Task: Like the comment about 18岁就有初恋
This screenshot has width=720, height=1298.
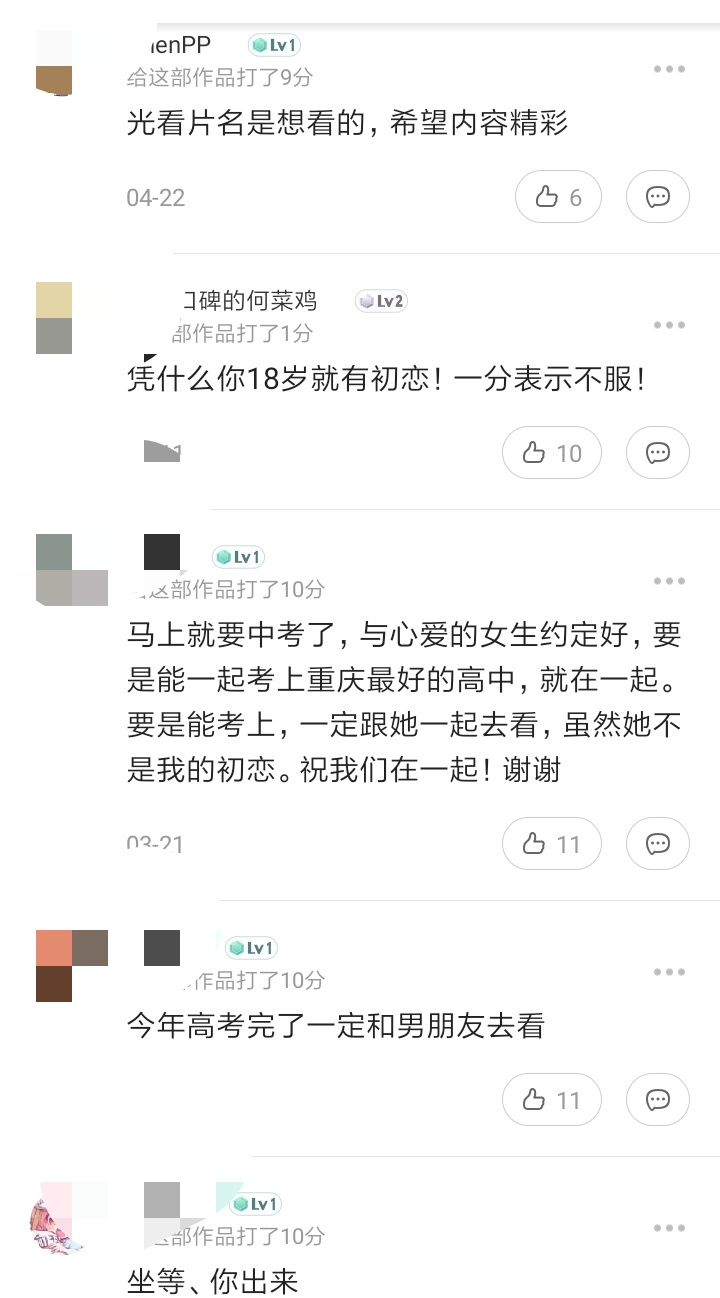Action: (x=551, y=453)
